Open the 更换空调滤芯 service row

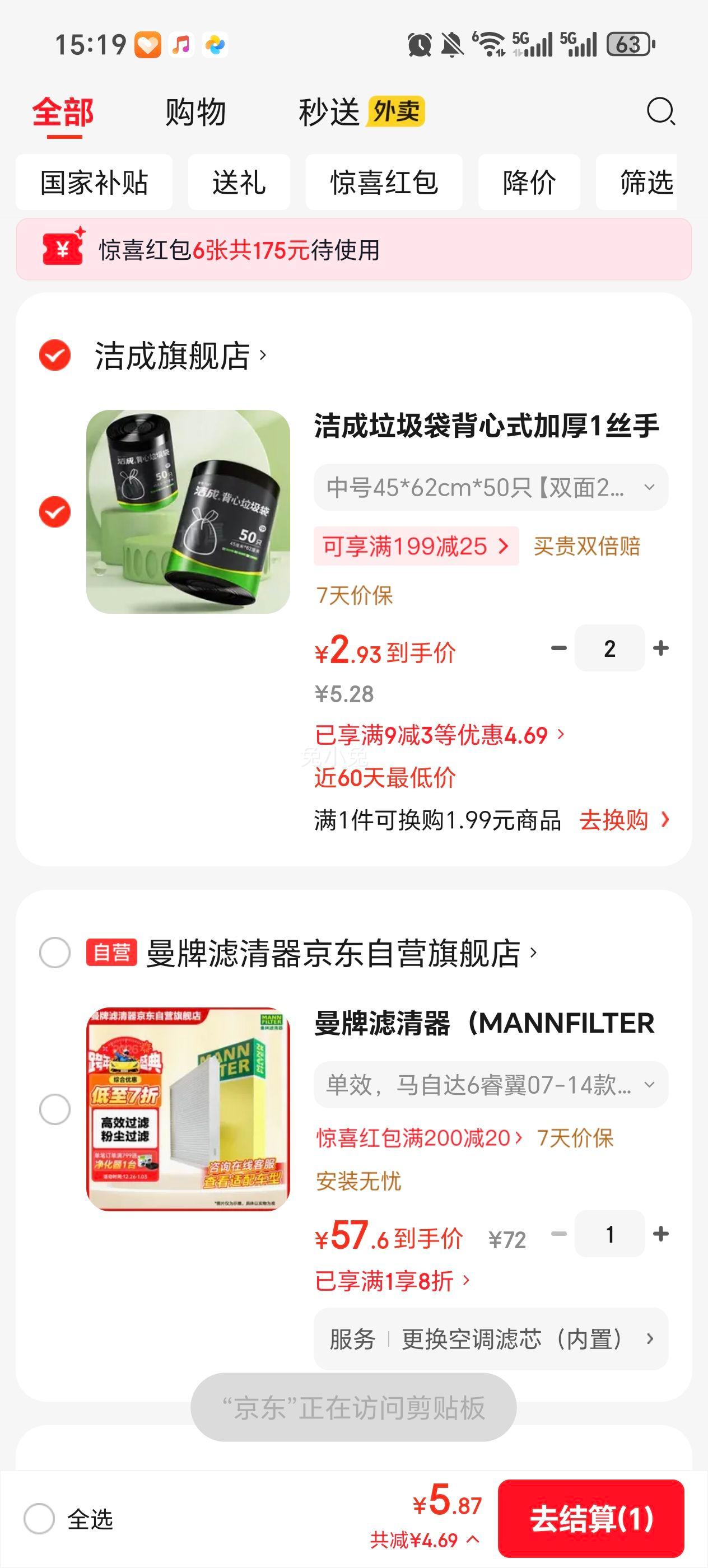(491, 1339)
